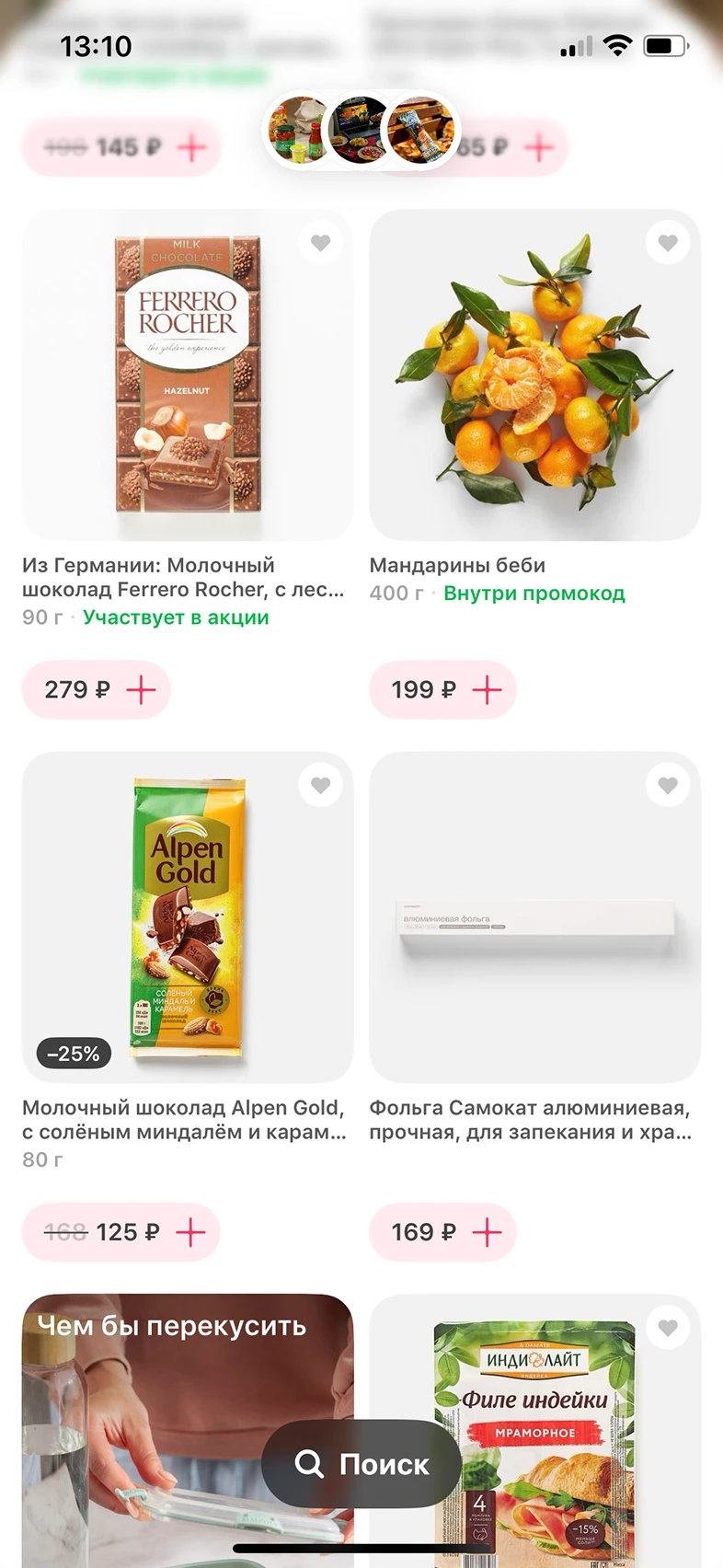Open the Фольга Самокат product card
This screenshot has width=723, height=1568.
(x=534, y=917)
